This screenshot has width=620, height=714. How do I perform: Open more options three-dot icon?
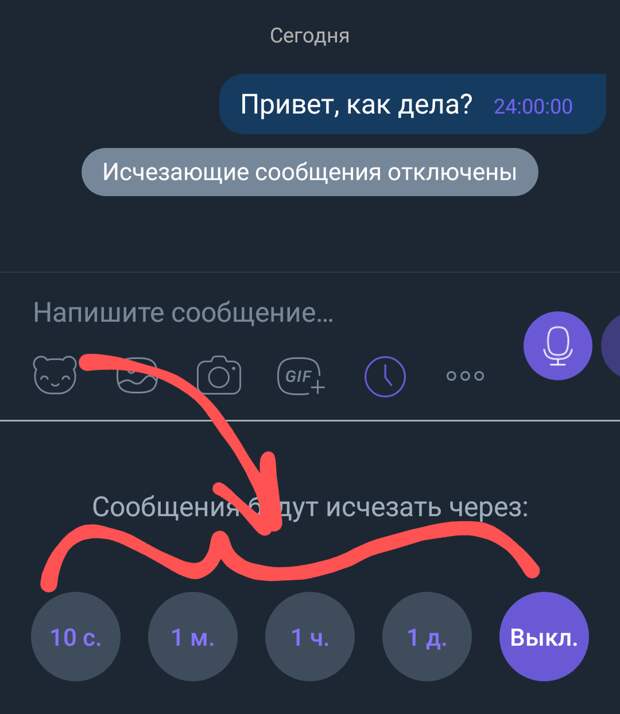(x=465, y=376)
